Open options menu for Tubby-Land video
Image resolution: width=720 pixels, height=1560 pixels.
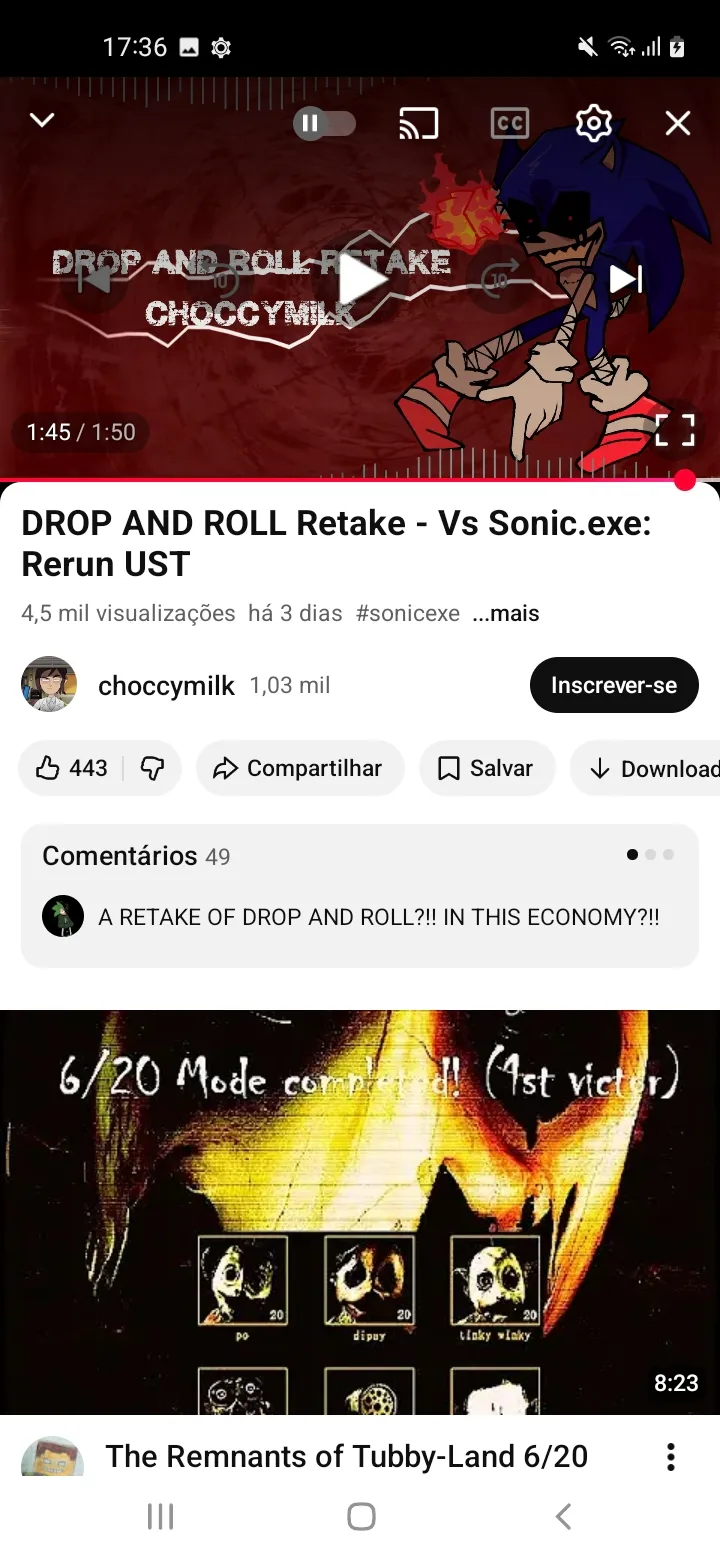click(671, 1457)
